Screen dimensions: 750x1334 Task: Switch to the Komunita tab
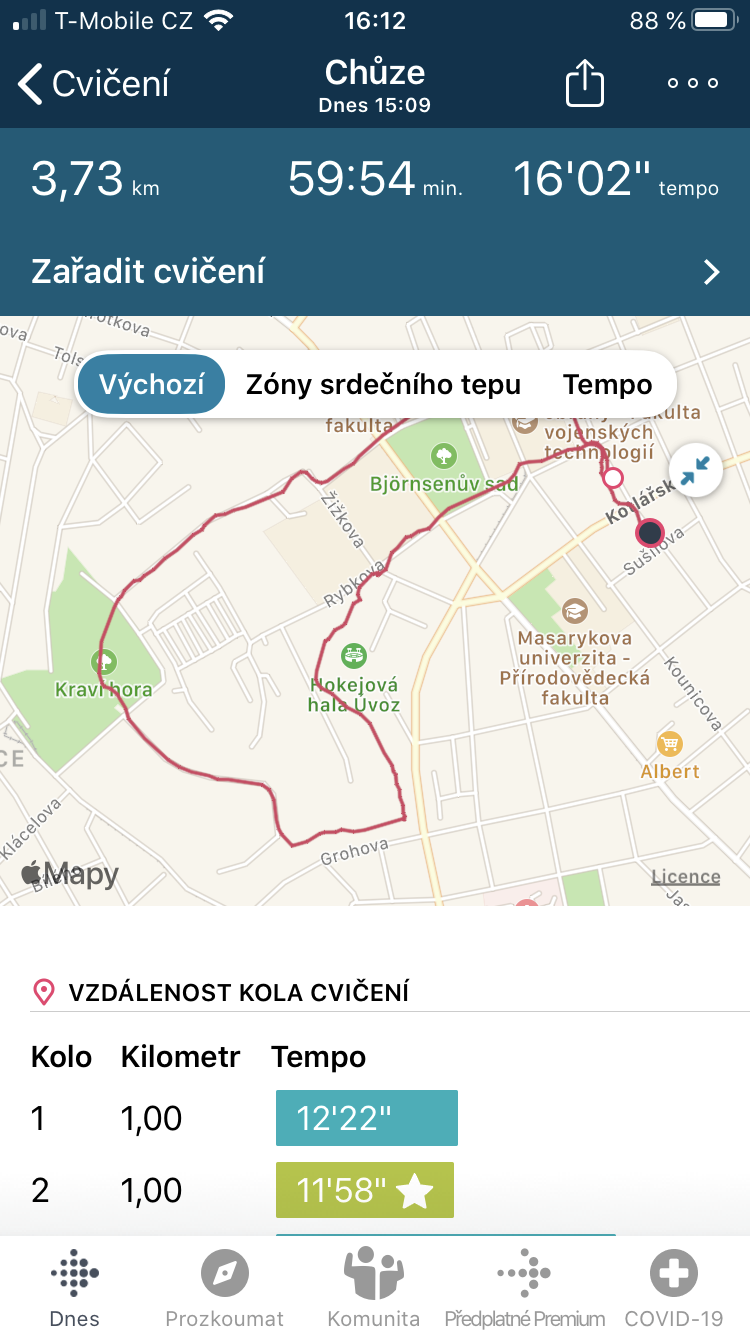pos(374,1289)
